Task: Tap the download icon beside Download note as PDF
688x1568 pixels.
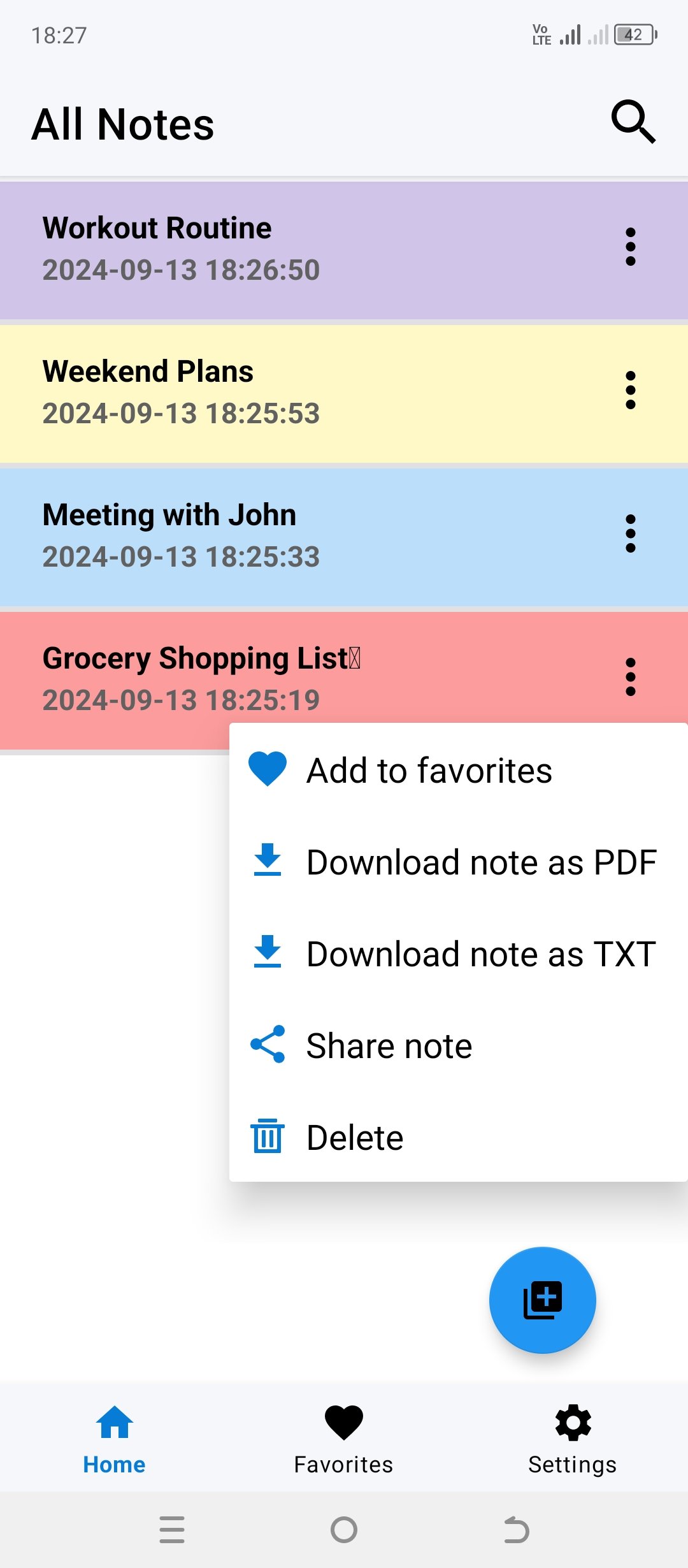Action: point(267,861)
